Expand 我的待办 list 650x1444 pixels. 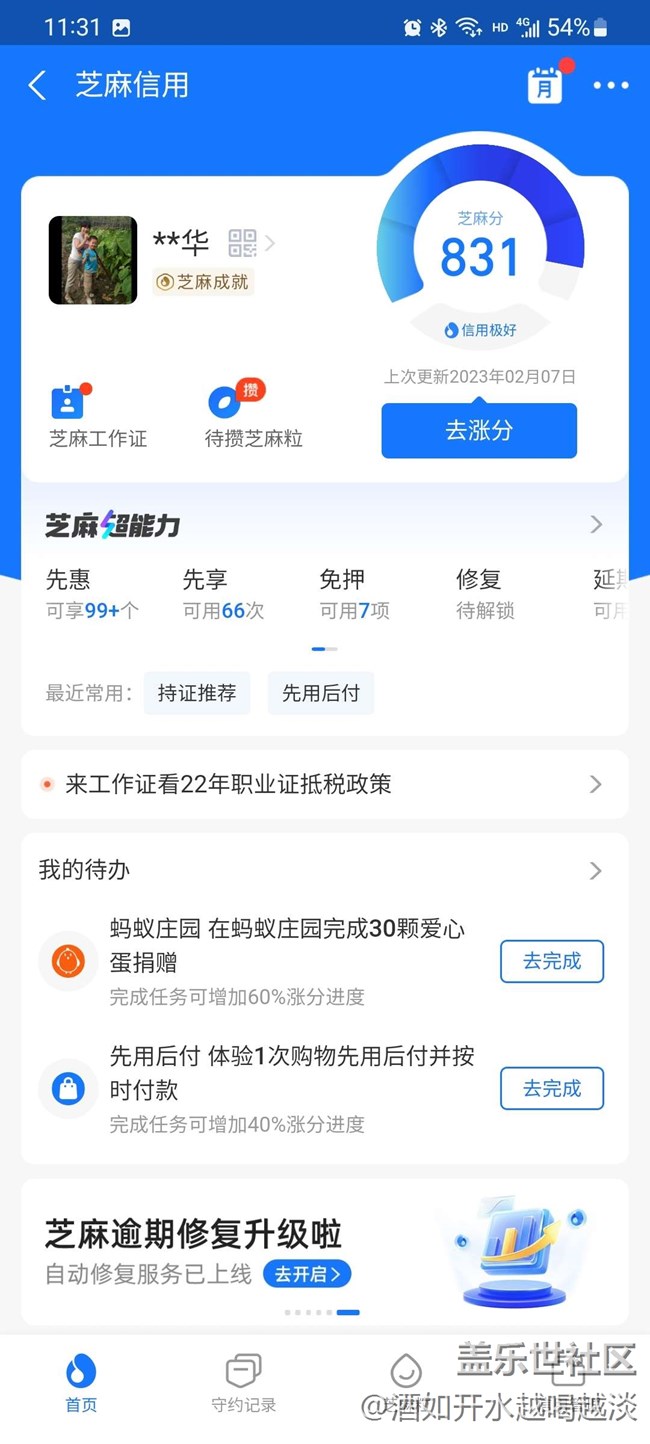pyautogui.click(x=596, y=871)
